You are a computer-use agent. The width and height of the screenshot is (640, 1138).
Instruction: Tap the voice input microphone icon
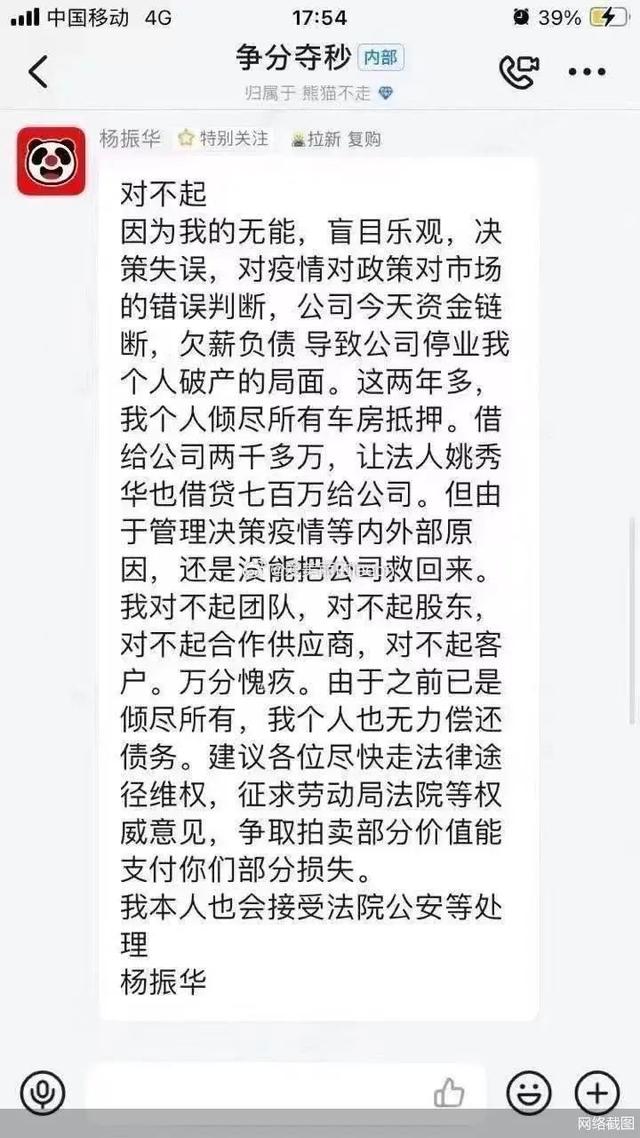pos(42,1090)
